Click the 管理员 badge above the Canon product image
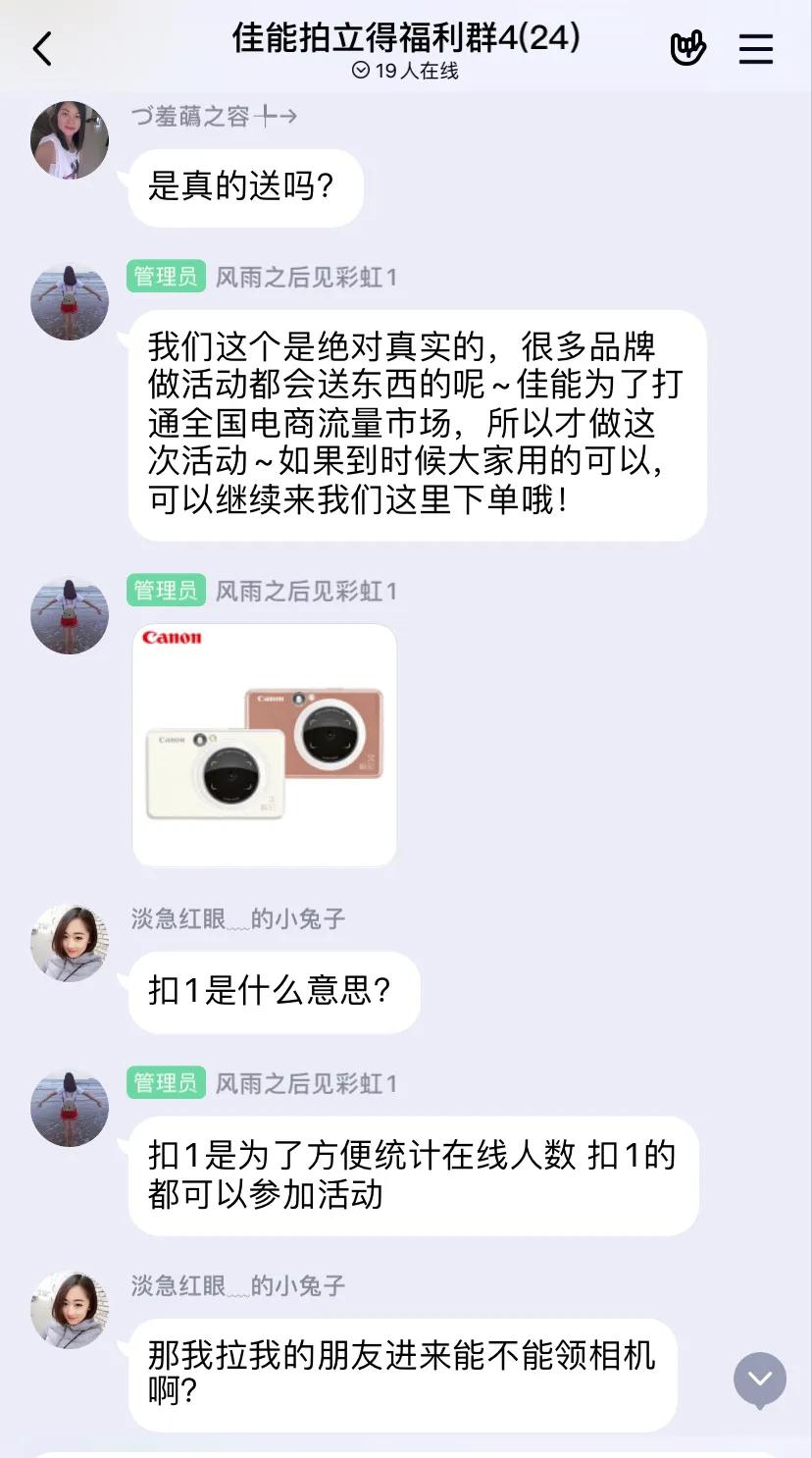The width and height of the screenshot is (812, 1458). (x=164, y=590)
